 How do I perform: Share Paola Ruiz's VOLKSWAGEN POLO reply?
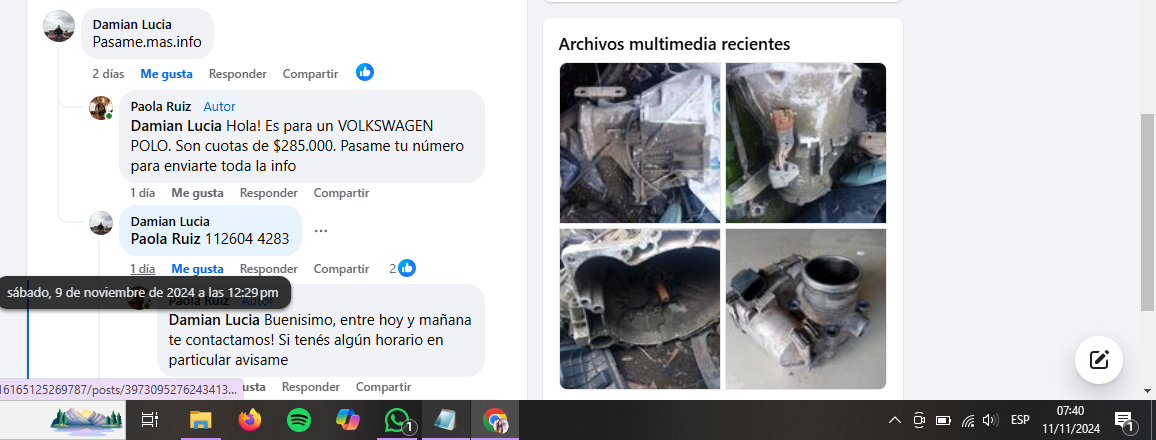point(341,193)
